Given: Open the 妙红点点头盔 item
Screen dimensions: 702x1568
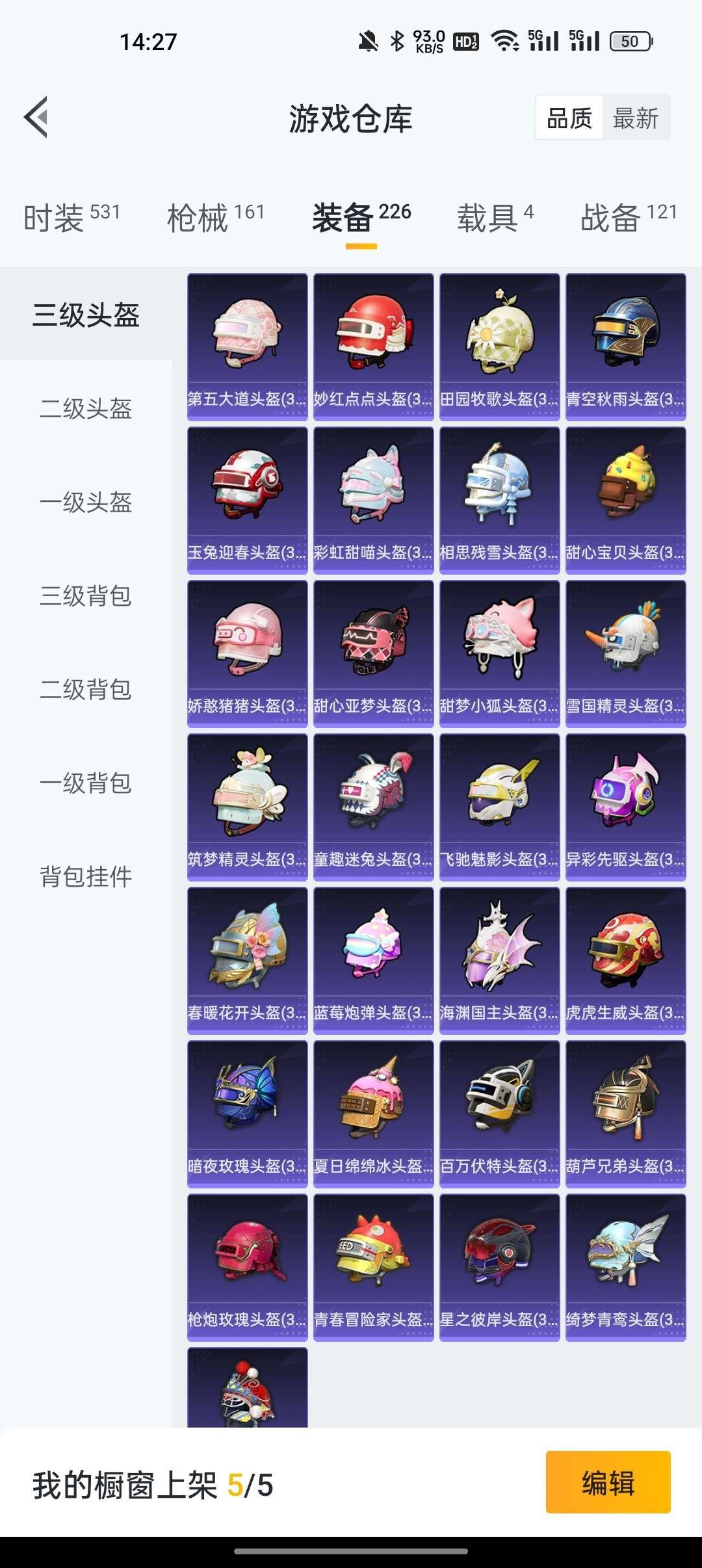Looking at the screenshot, I should click(x=374, y=345).
